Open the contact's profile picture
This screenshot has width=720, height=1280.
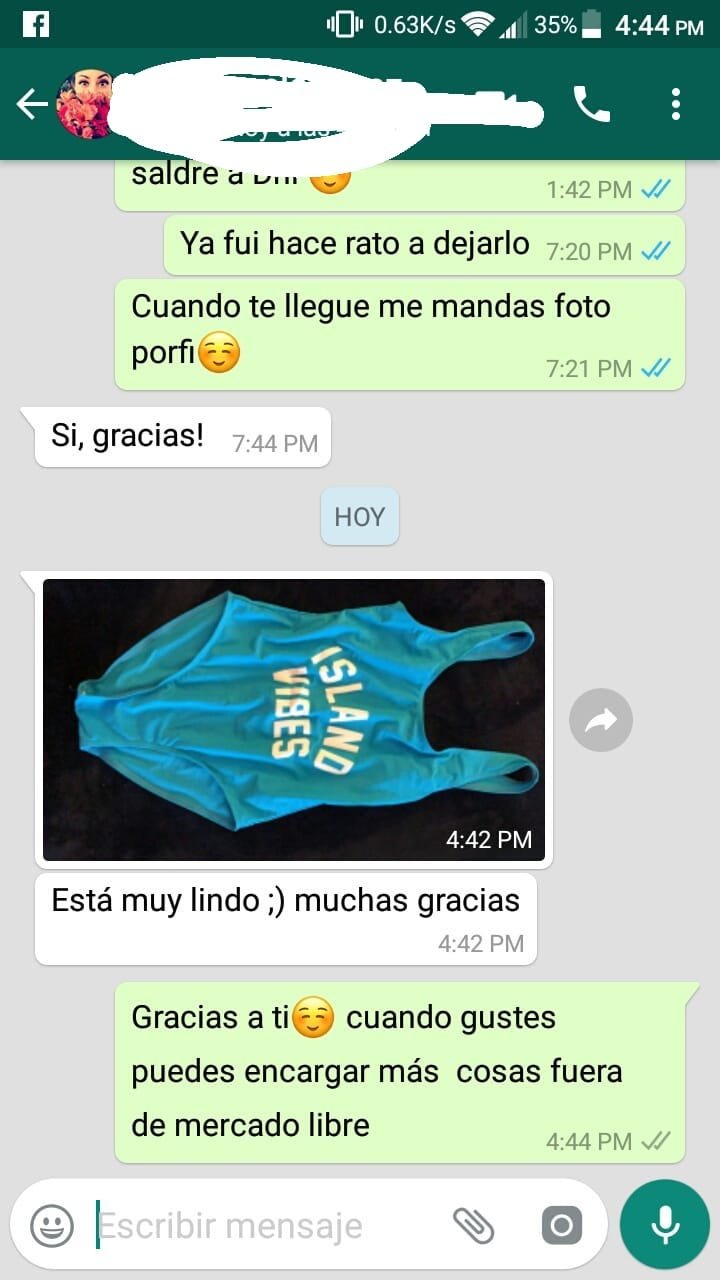[x=86, y=104]
